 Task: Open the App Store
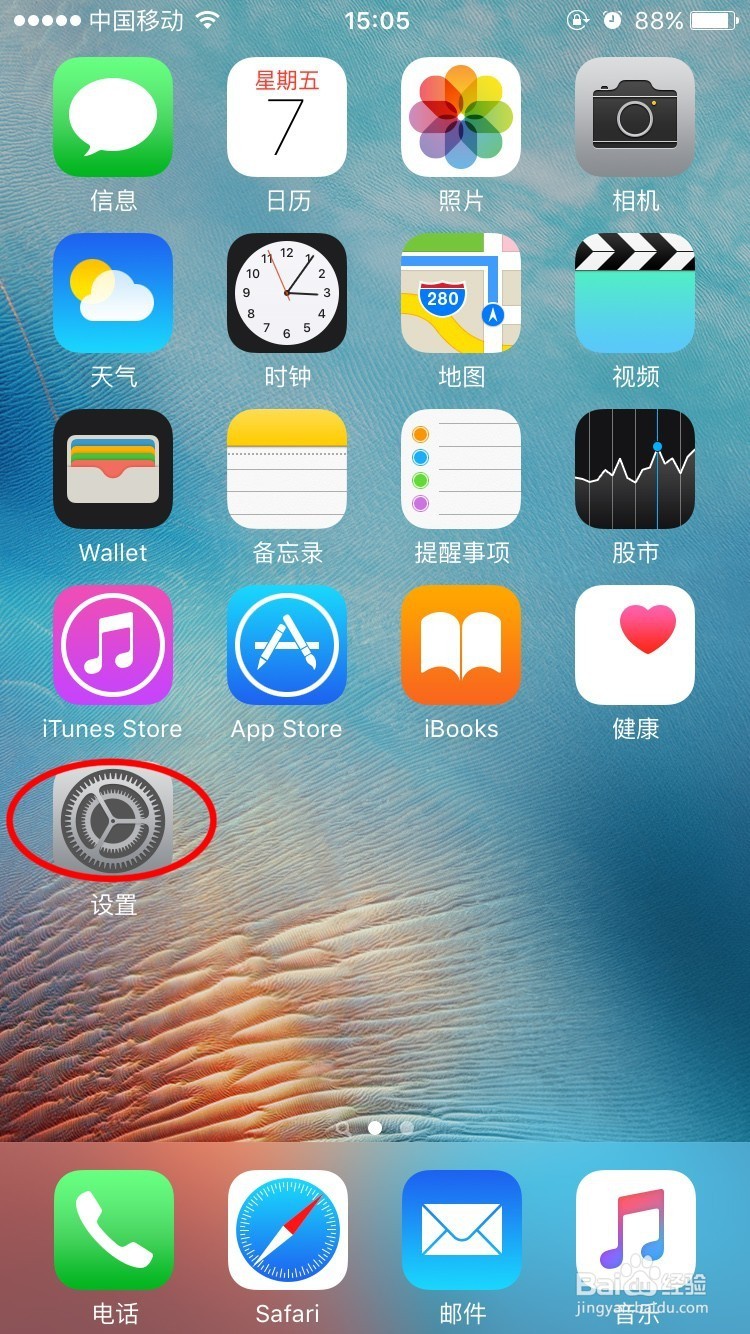pos(287,645)
